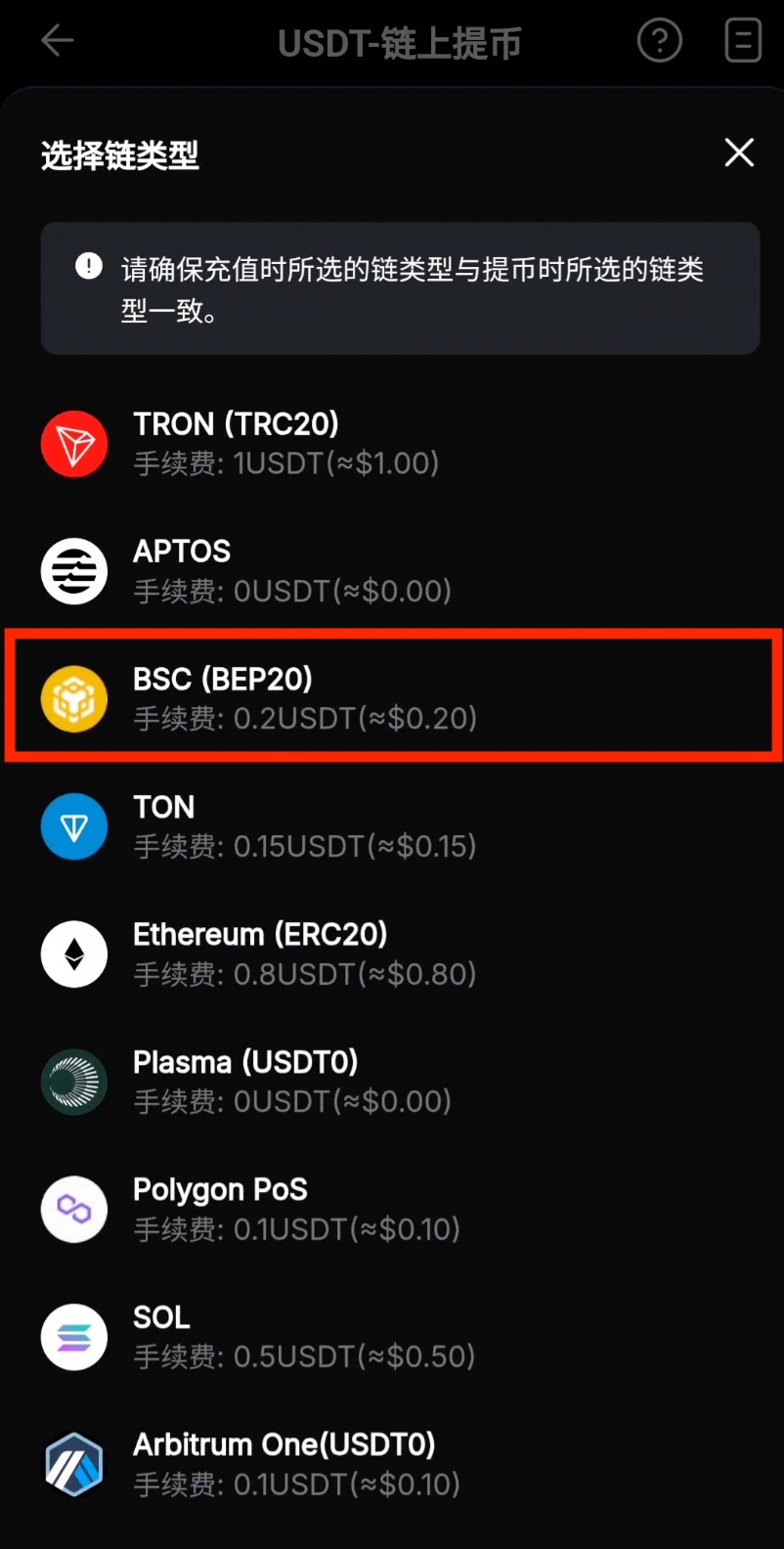
Task: Choose Ethereum (ERC20) network entry
Action: tap(293, 953)
